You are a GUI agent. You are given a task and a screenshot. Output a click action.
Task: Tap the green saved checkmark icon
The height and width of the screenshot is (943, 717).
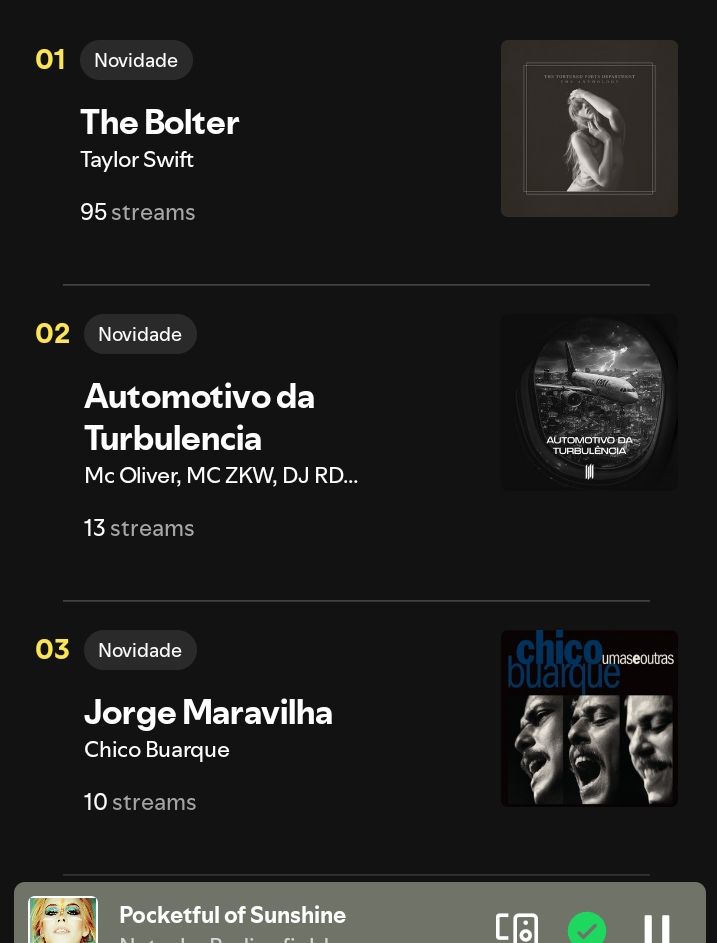point(587,929)
